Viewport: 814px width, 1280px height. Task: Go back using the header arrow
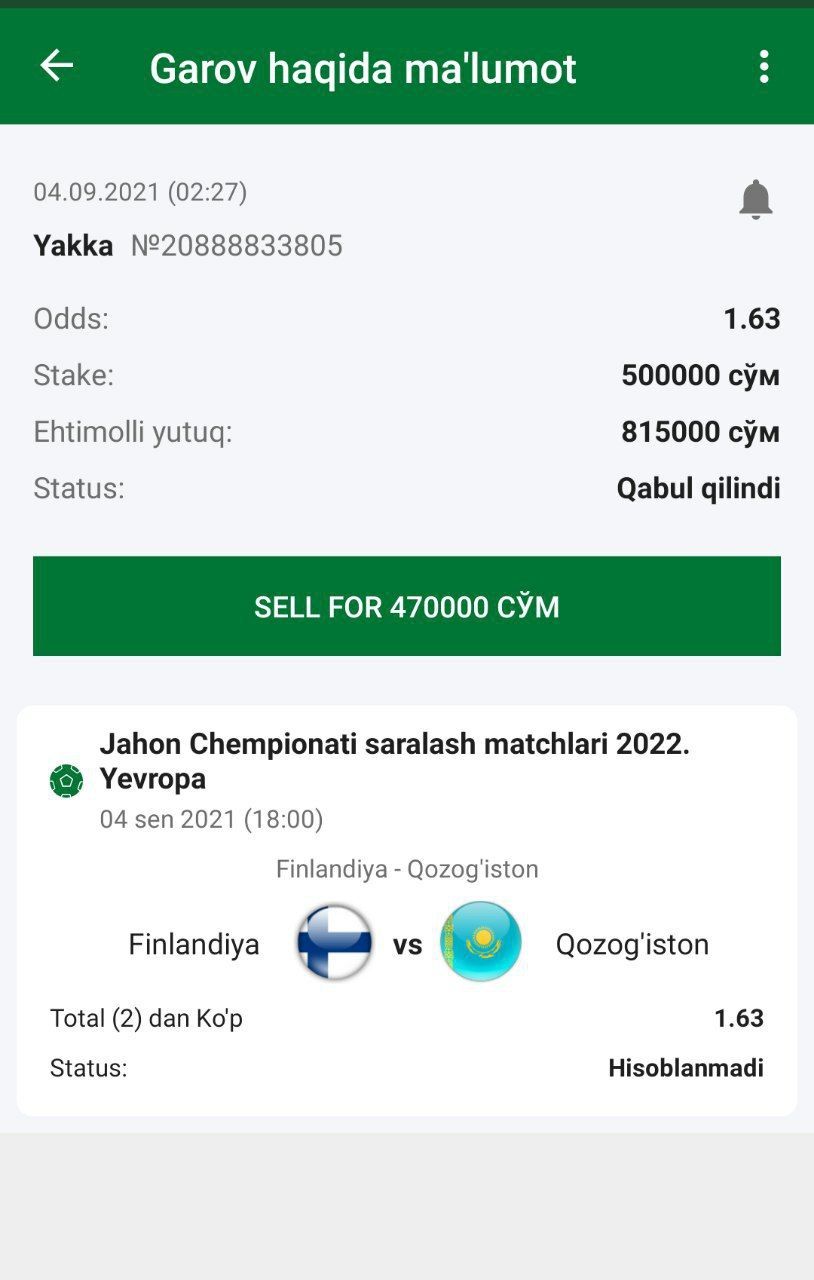[x=57, y=66]
